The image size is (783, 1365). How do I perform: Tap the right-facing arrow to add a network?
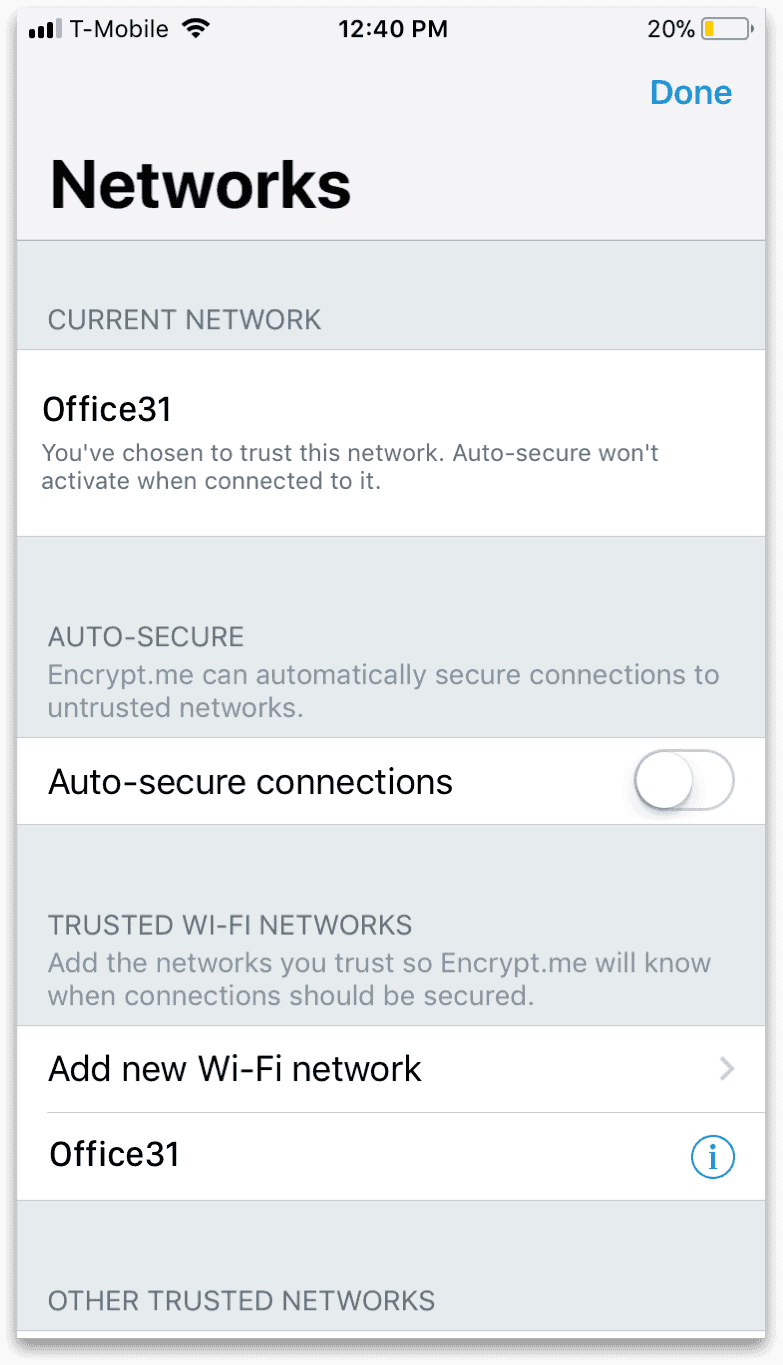click(727, 1069)
